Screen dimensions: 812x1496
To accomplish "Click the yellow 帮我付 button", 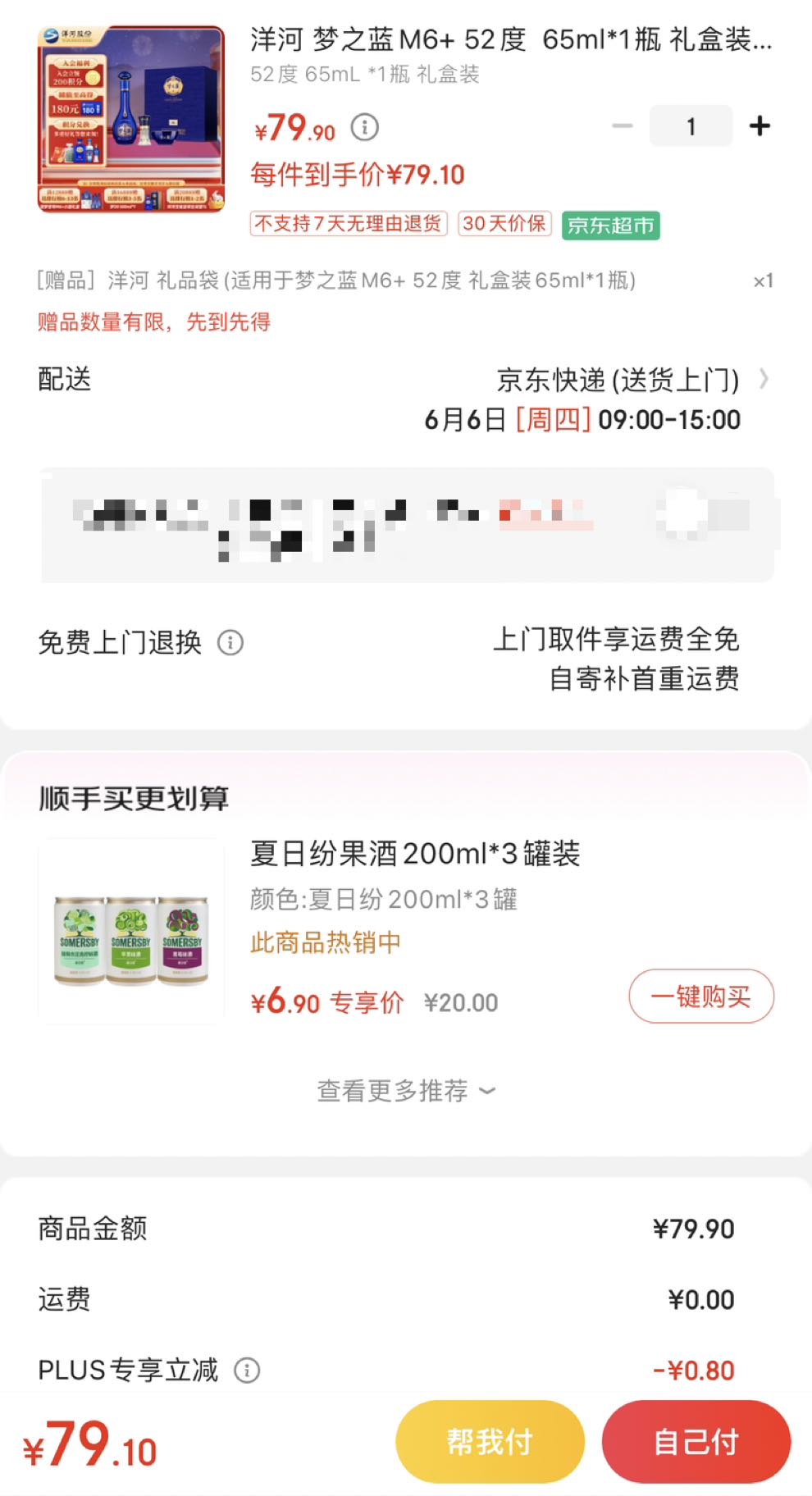I will click(x=489, y=1441).
